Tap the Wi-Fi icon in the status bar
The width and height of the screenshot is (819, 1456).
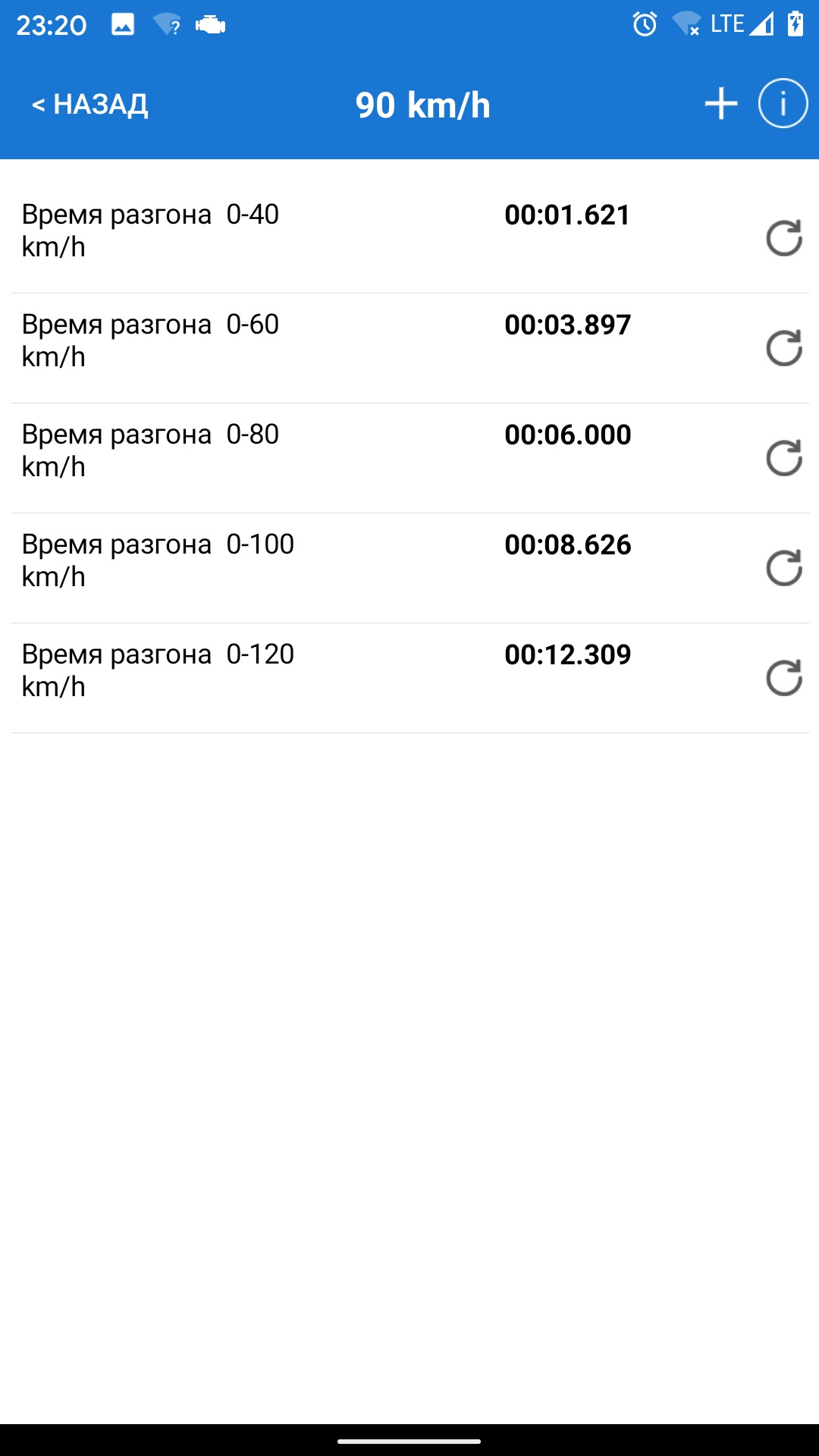tap(686, 23)
